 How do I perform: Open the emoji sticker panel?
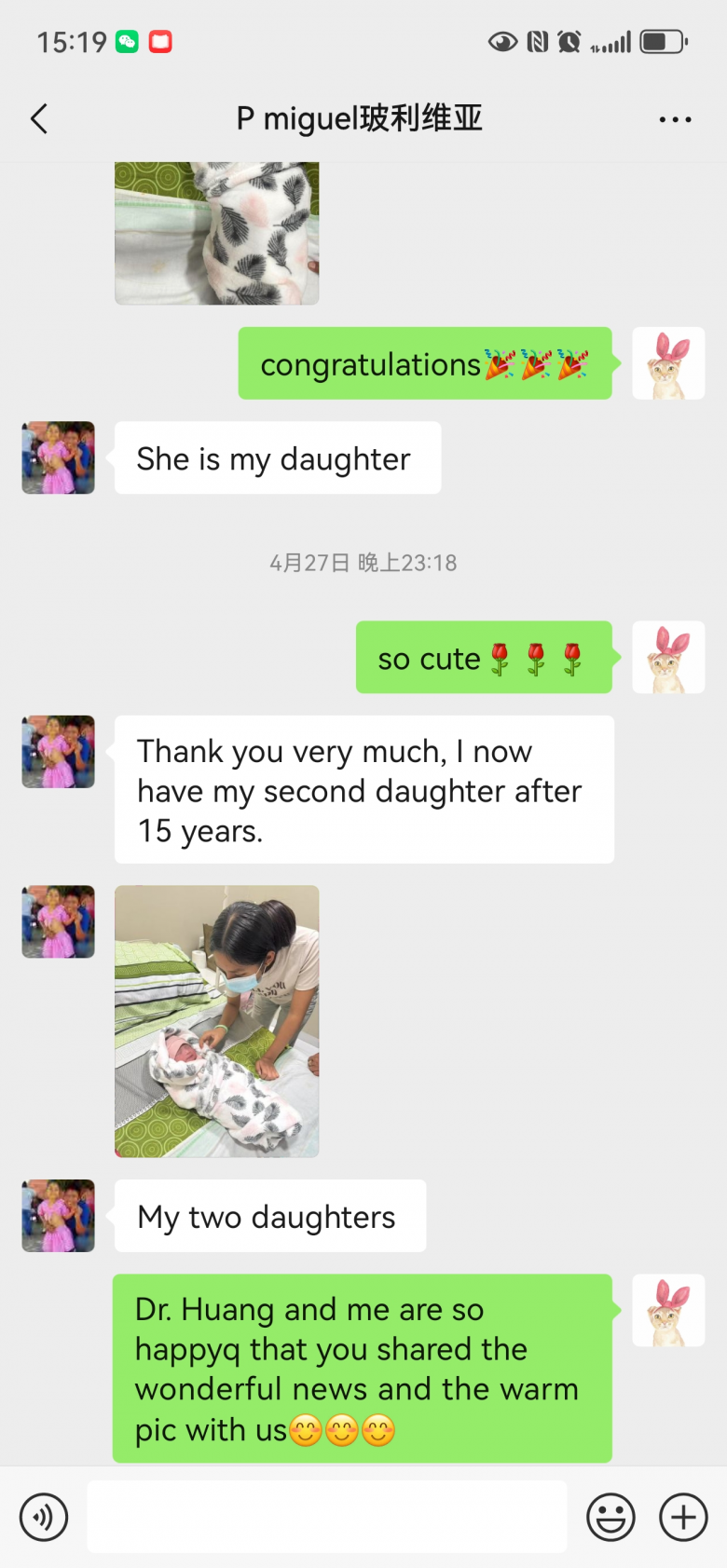tap(610, 1518)
